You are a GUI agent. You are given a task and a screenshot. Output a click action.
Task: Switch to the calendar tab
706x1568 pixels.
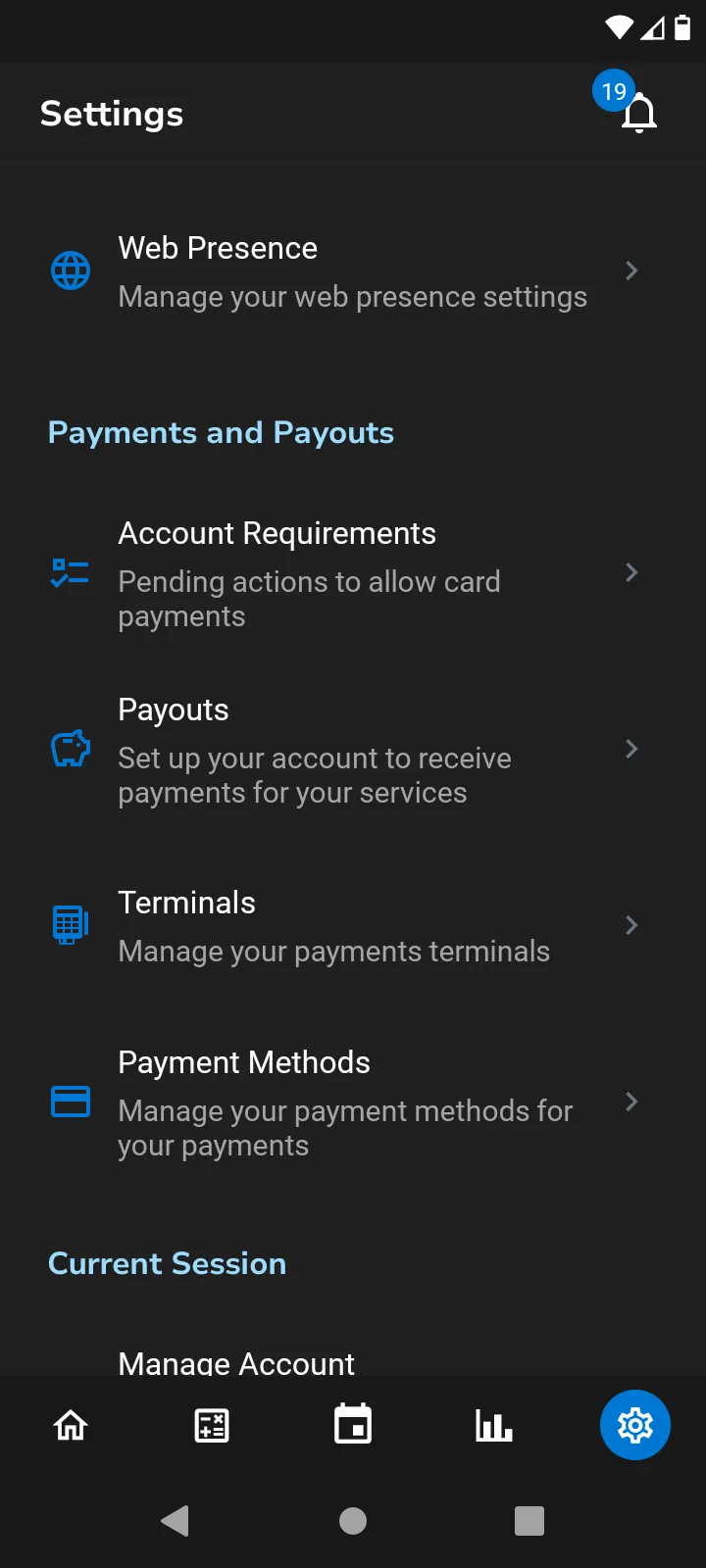[353, 1425]
